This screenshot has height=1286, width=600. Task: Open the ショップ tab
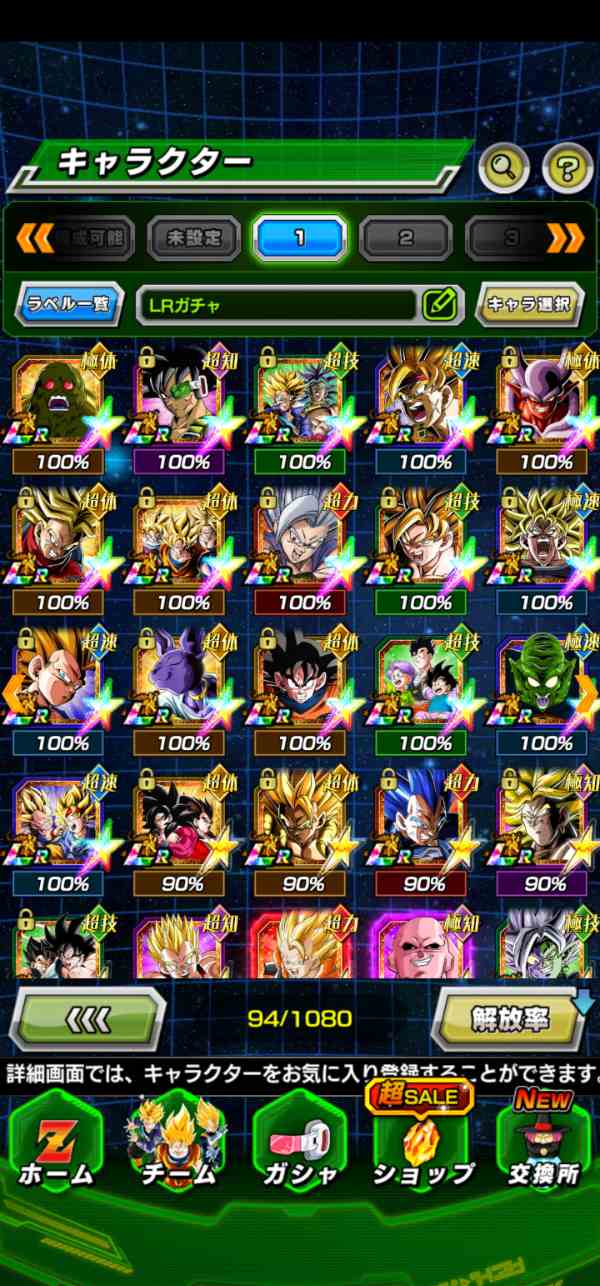coord(422,1145)
